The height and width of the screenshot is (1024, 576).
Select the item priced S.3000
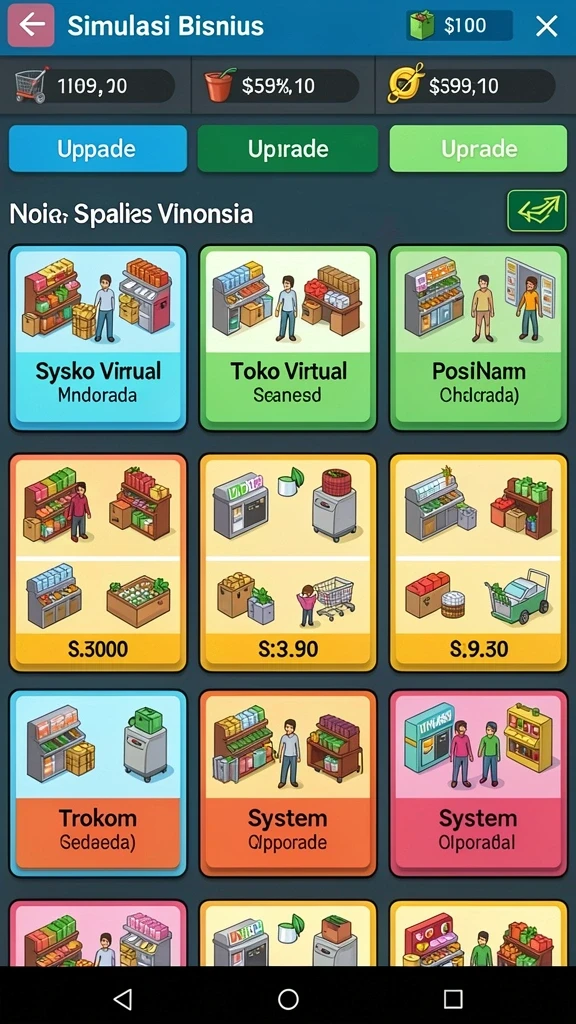(x=98, y=563)
